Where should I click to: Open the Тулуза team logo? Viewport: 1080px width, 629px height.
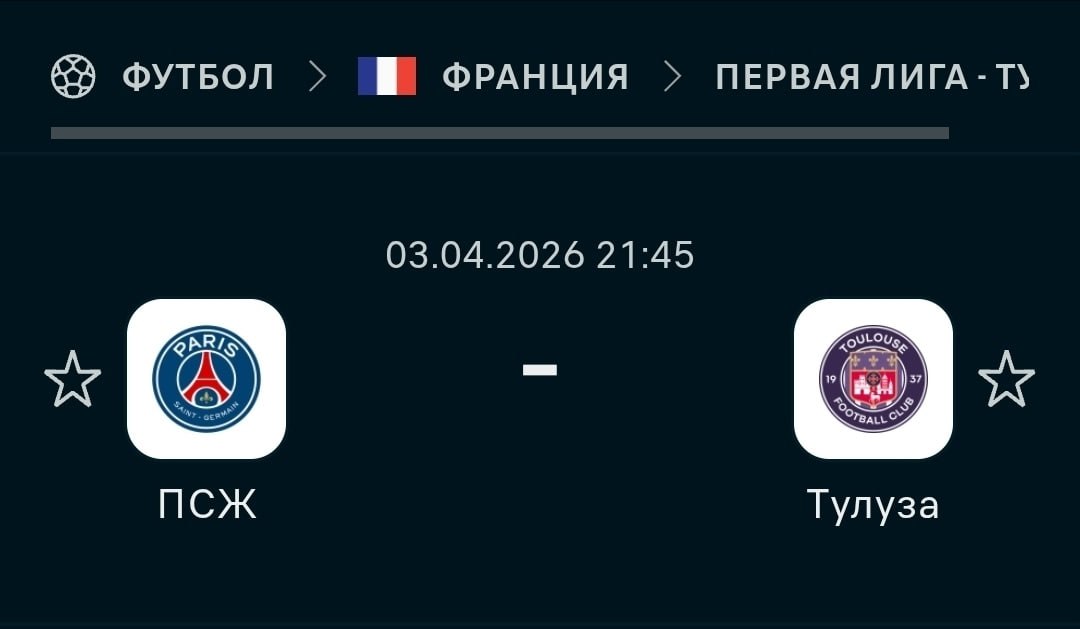(x=873, y=379)
